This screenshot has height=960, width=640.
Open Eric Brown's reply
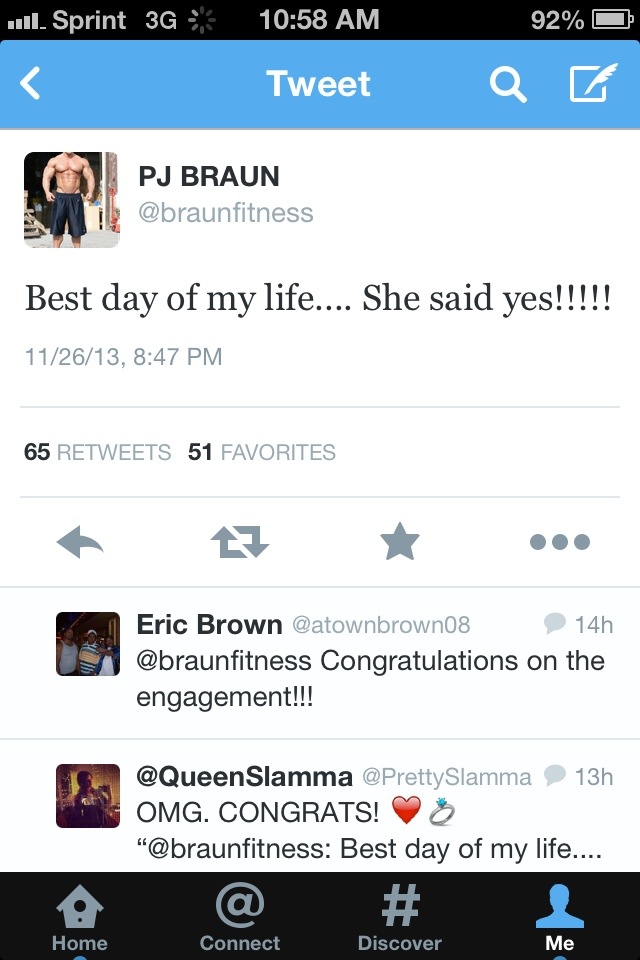(370, 662)
